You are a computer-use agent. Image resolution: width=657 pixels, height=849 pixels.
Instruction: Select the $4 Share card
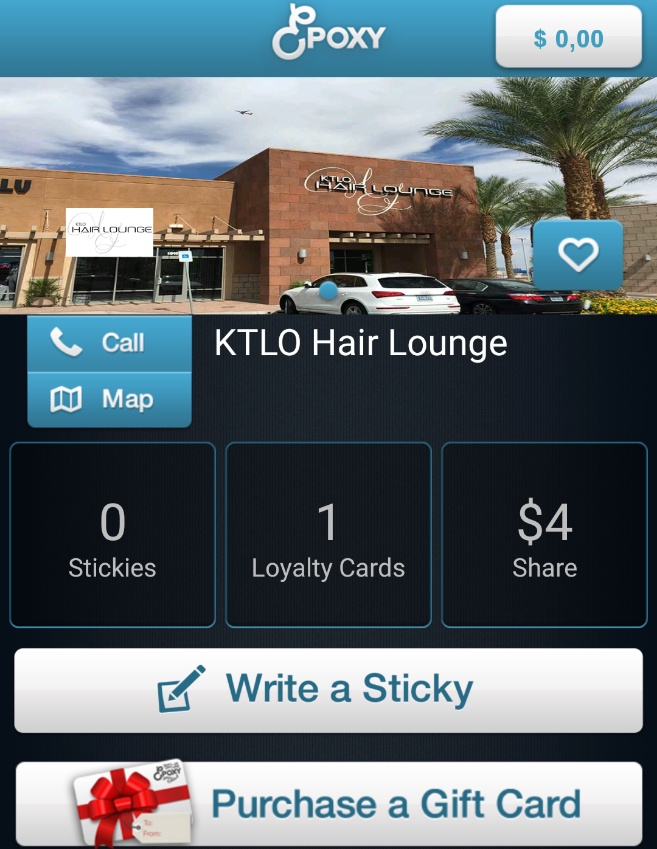pyautogui.click(x=544, y=535)
